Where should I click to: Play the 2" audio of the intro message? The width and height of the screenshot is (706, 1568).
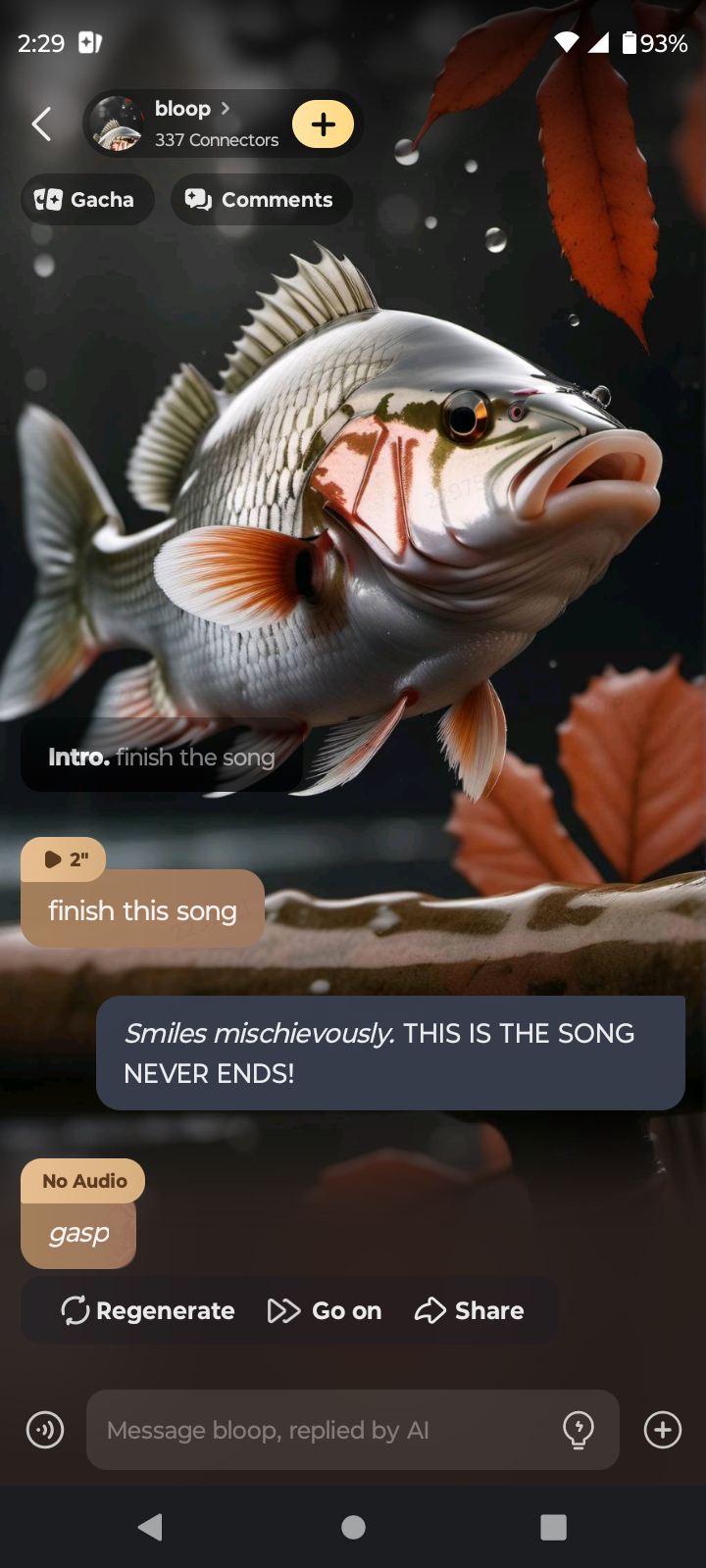click(65, 859)
